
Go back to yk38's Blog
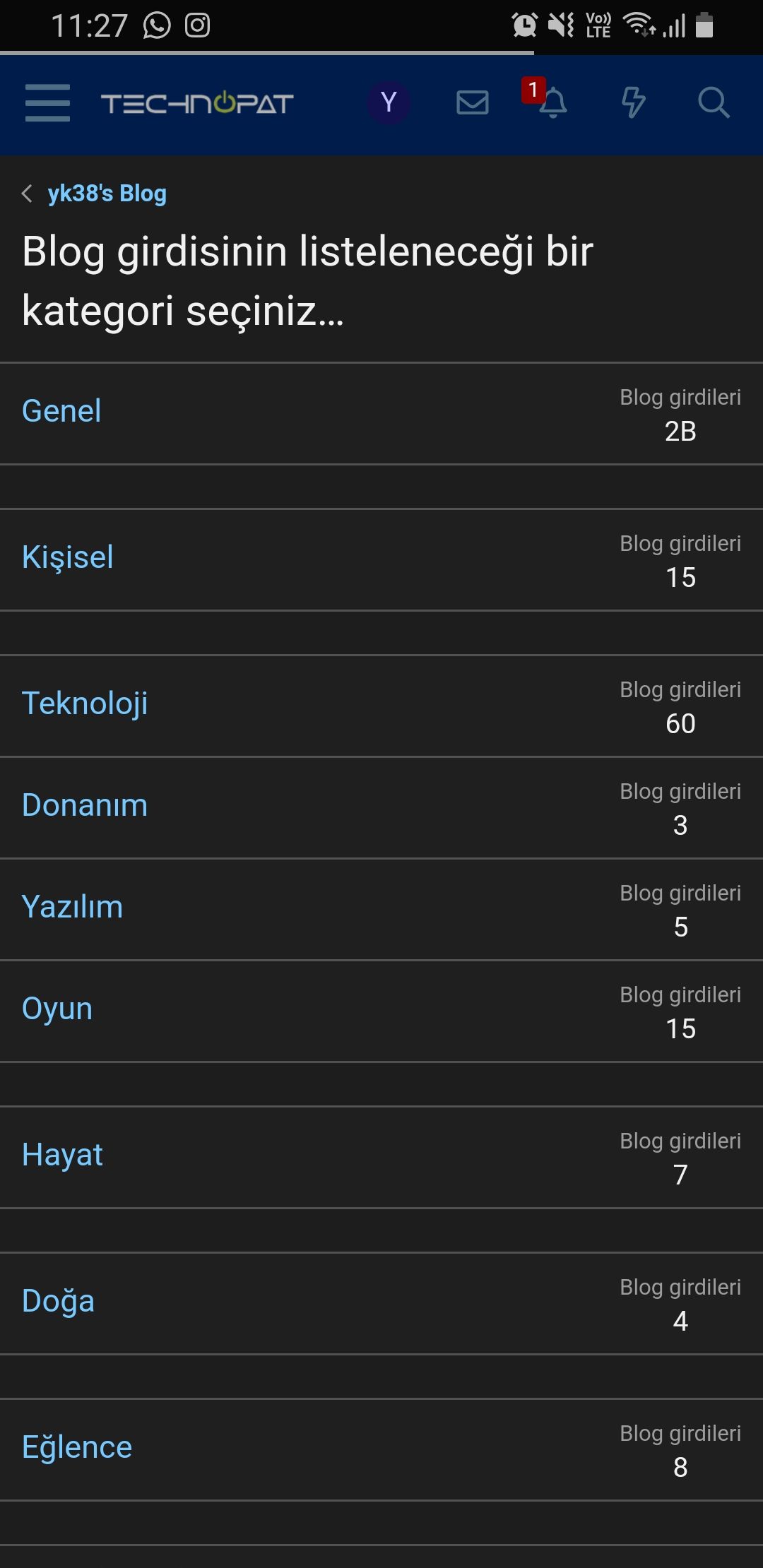[106, 194]
